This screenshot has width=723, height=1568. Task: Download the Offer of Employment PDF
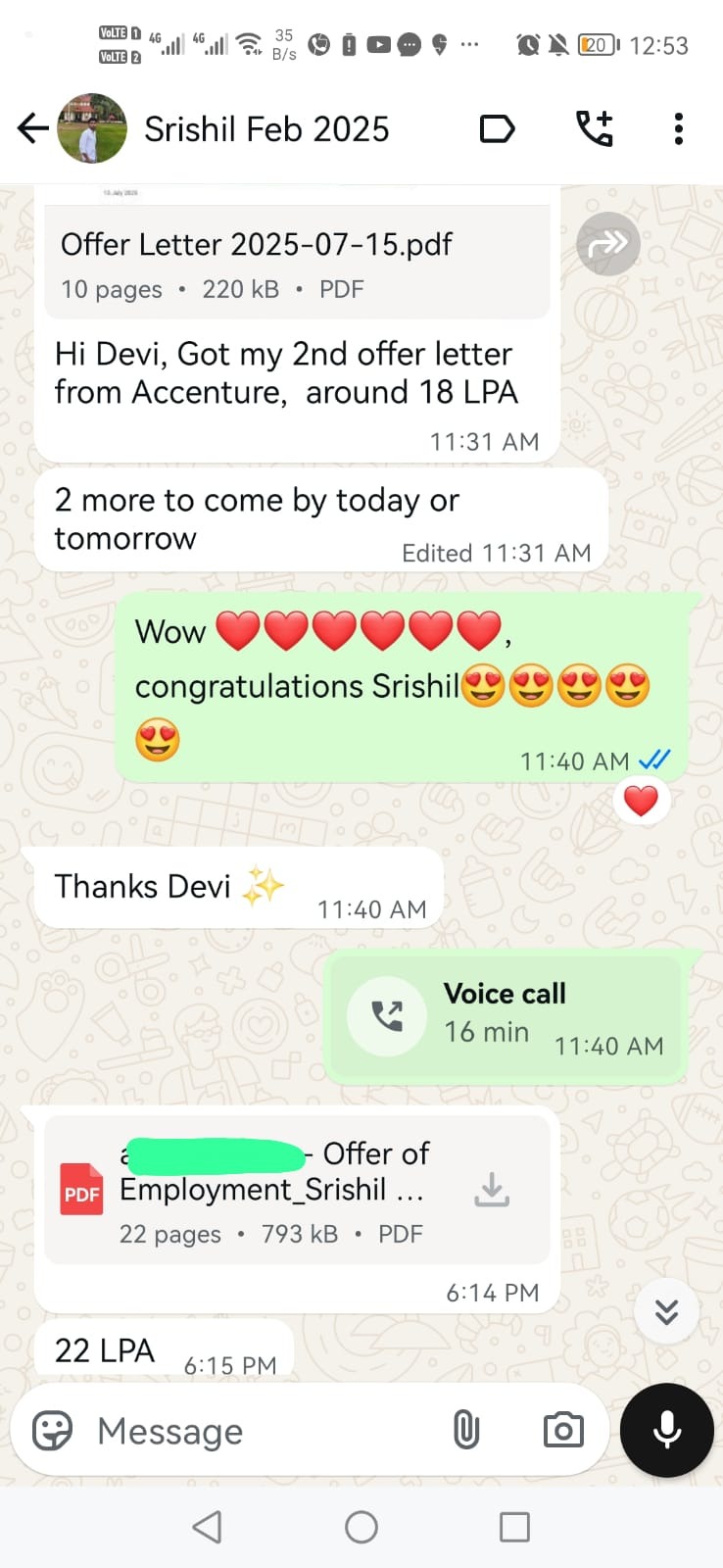click(492, 1190)
